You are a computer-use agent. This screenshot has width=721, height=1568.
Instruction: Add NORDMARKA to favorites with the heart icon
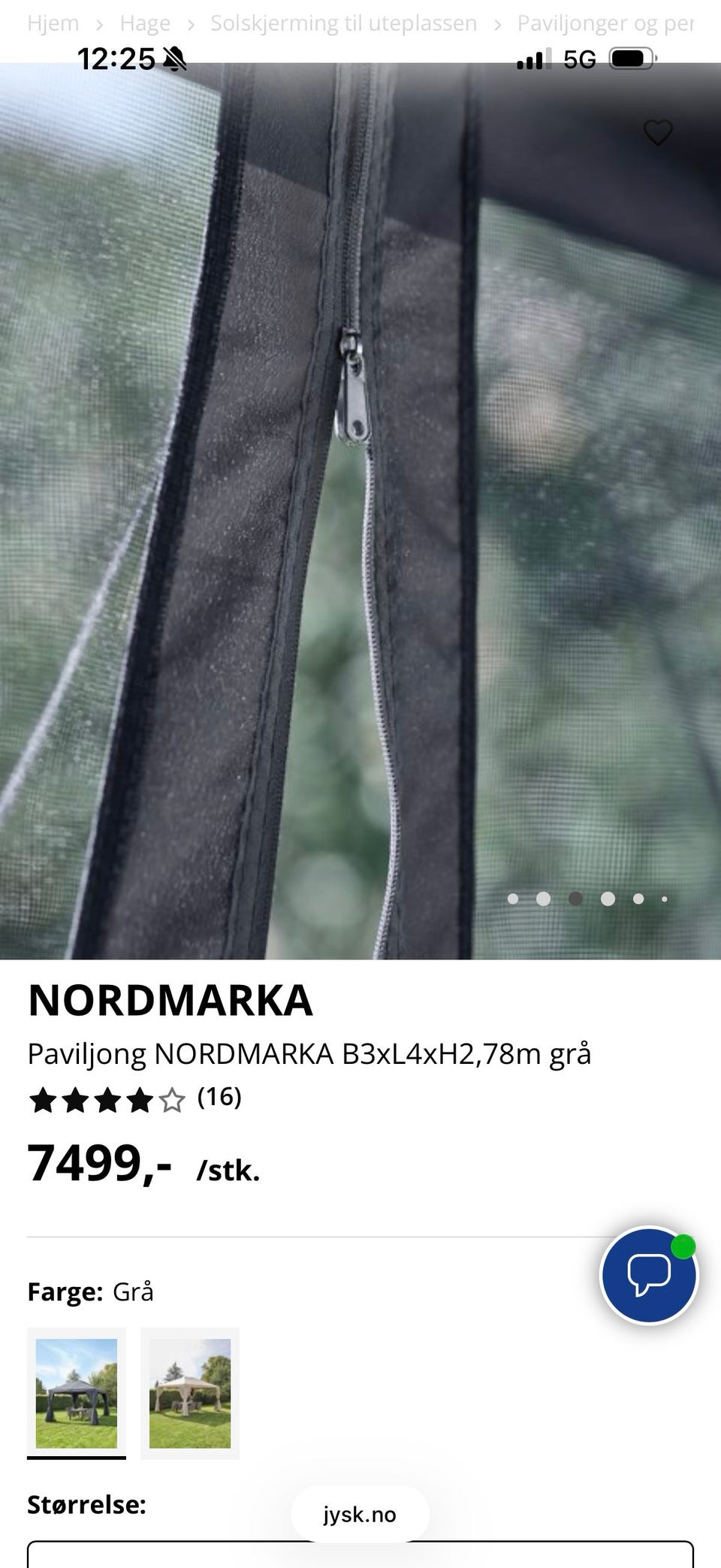(658, 133)
